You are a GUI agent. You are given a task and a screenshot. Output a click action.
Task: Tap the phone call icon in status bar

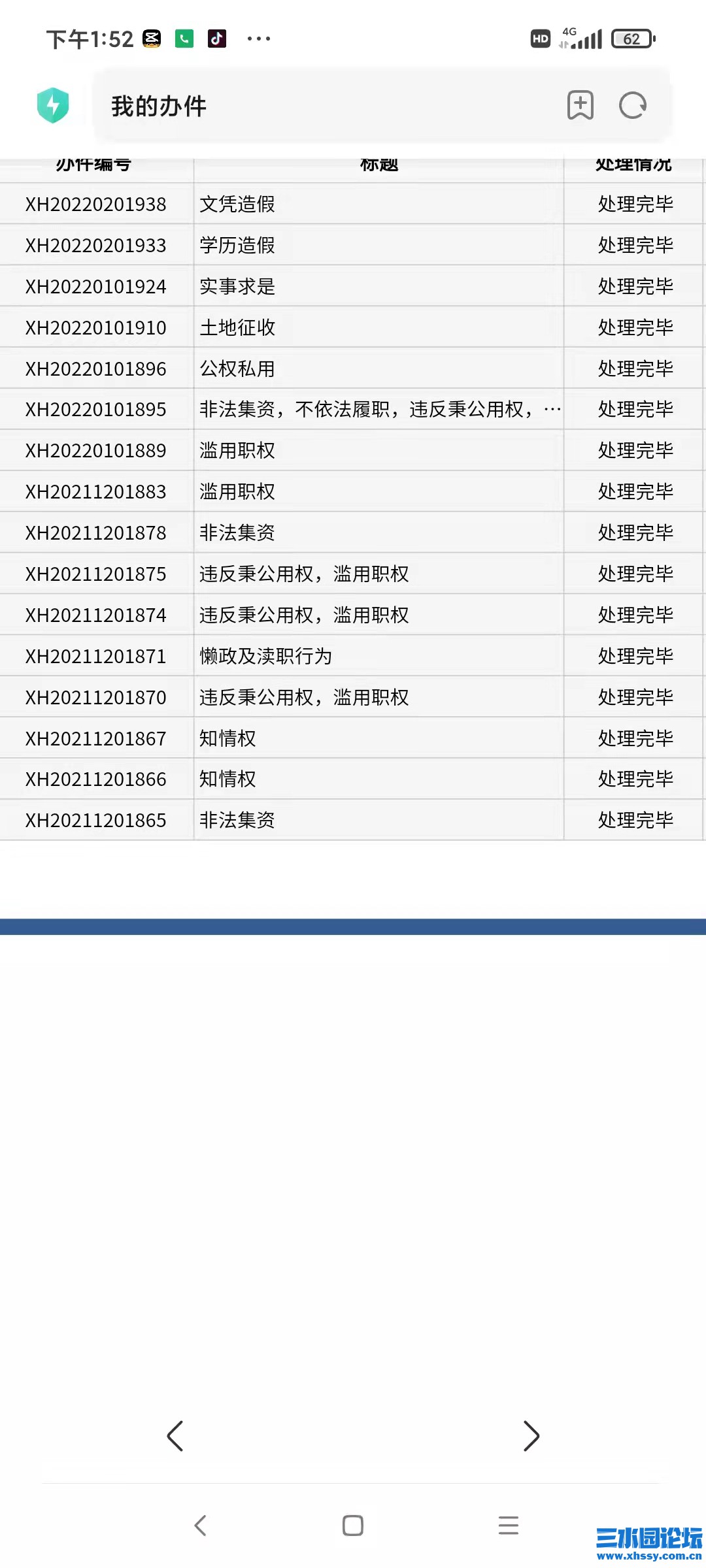pos(184,39)
